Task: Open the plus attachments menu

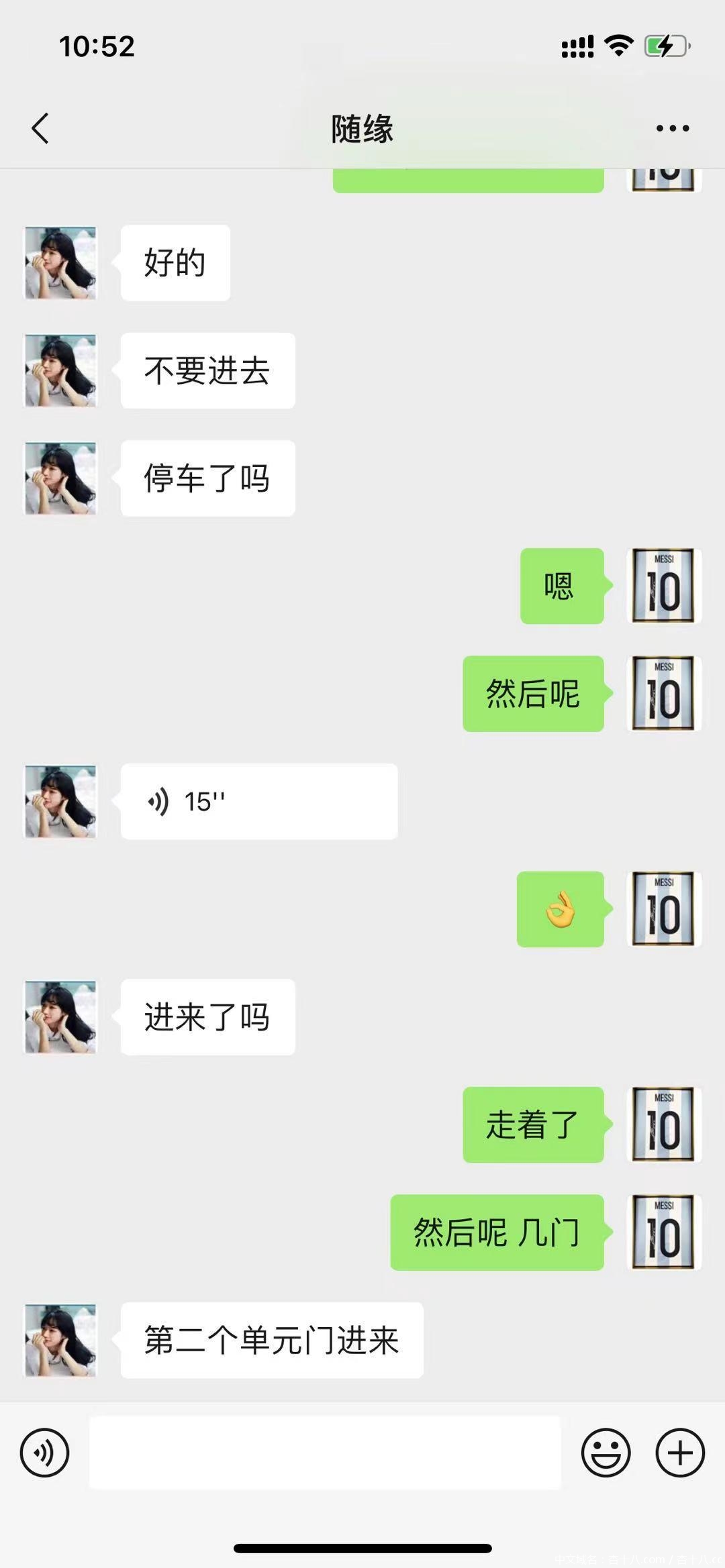Action: 679,1453
